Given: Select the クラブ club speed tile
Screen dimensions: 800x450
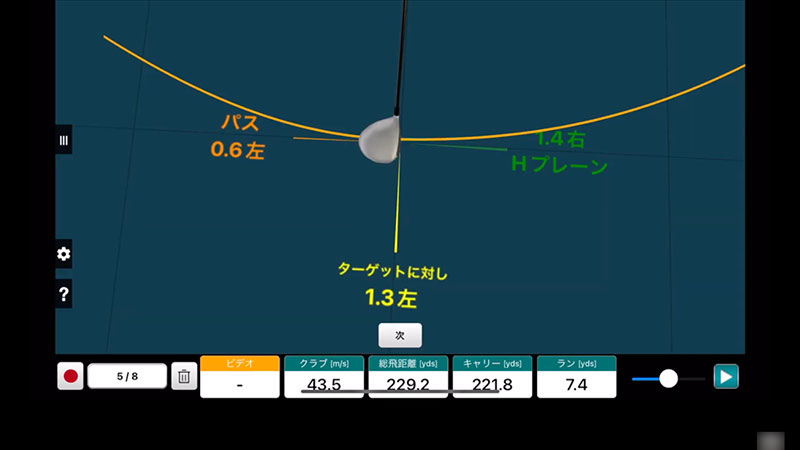Looking at the screenshot, I should point(323,377).
